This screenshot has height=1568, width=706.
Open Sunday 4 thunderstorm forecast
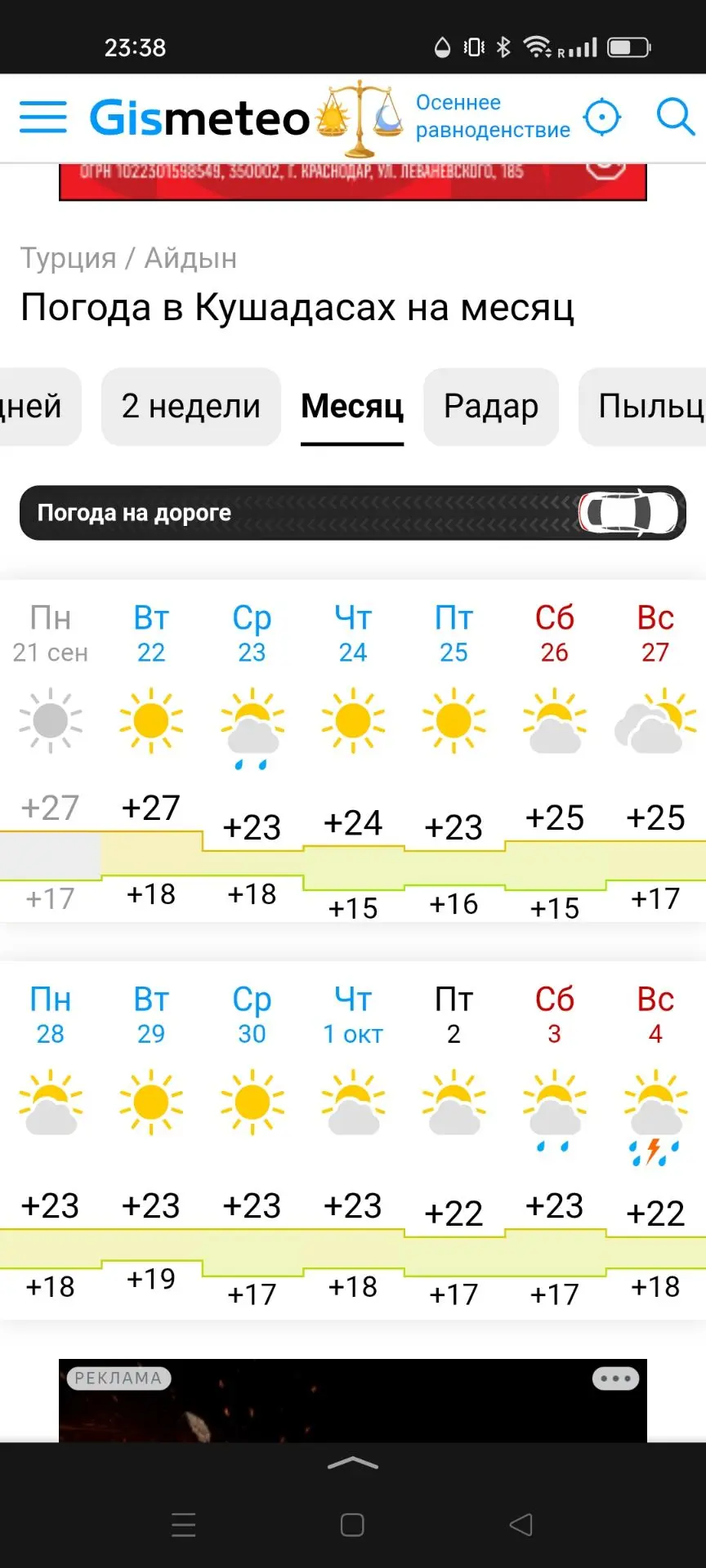click(655, 1139)
